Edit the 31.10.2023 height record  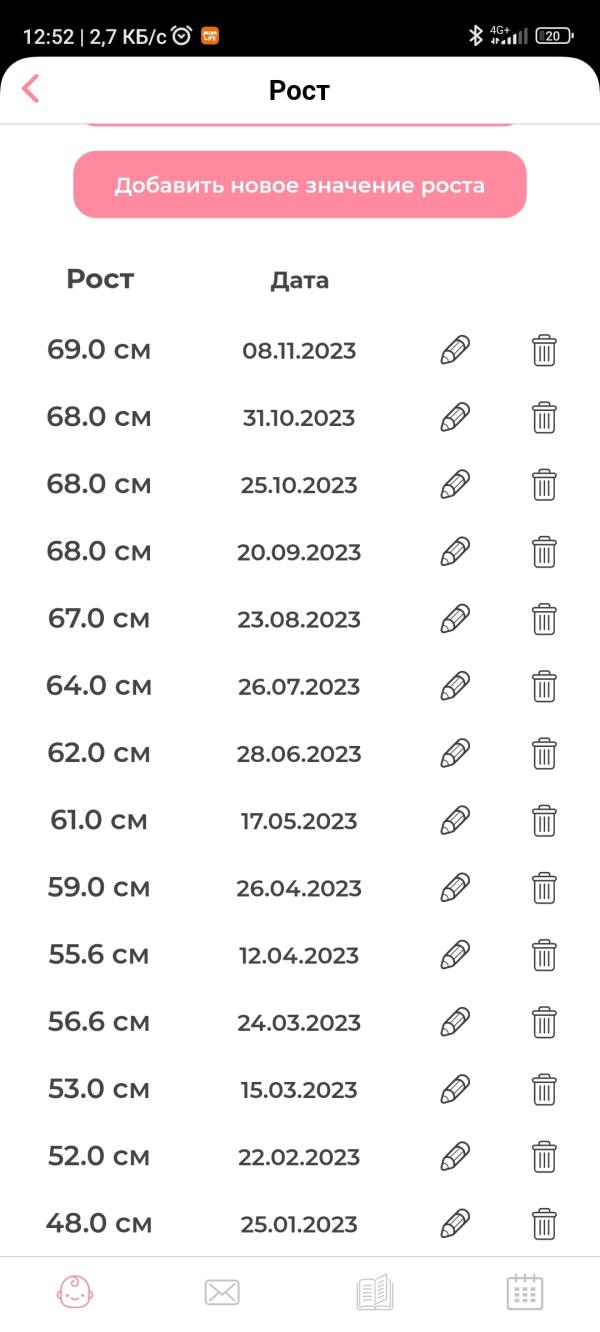[455, 417]
